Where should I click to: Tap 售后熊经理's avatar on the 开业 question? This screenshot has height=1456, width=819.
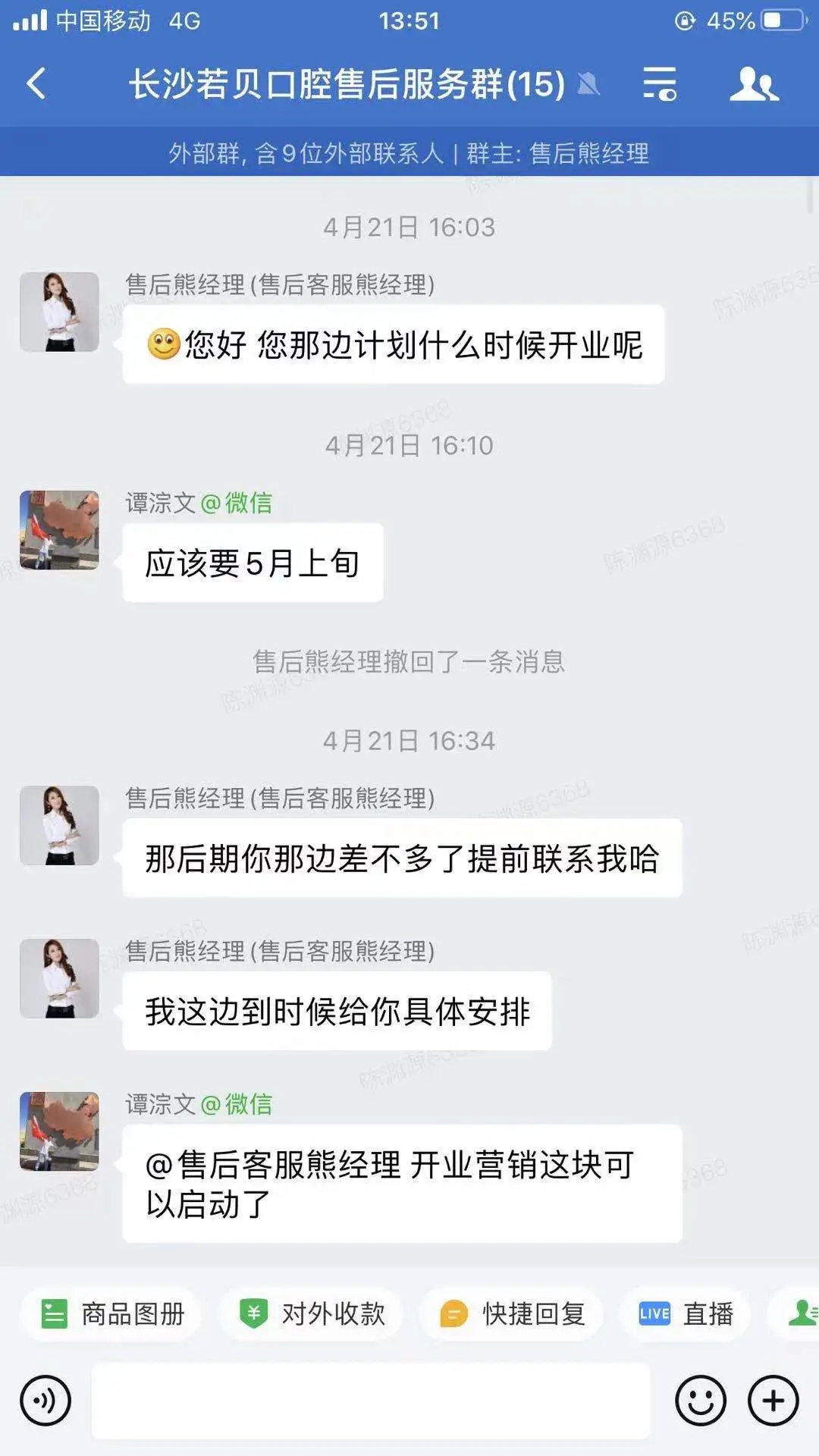[59, 312]
